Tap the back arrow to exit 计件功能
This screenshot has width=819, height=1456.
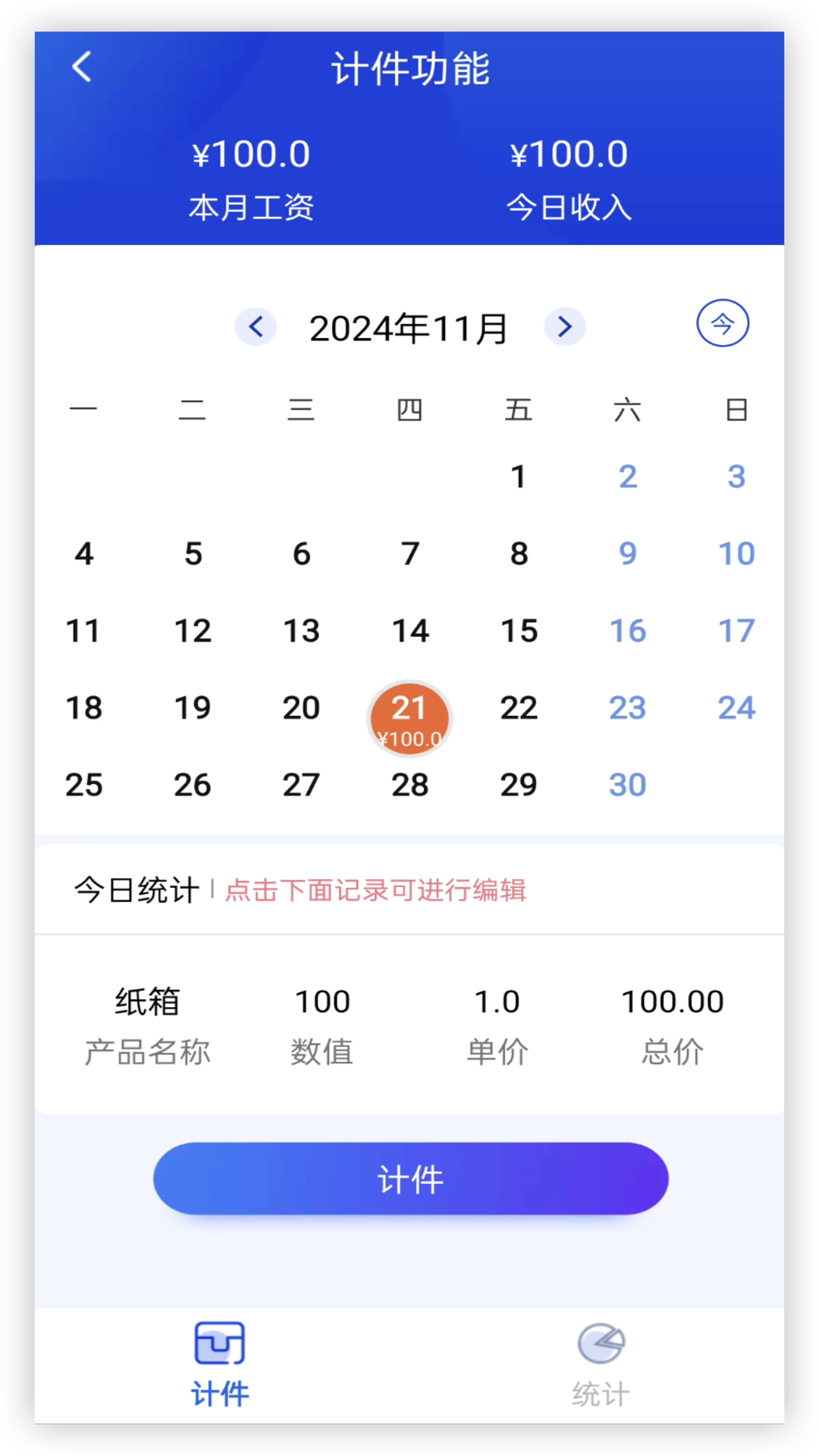(81, 67)
